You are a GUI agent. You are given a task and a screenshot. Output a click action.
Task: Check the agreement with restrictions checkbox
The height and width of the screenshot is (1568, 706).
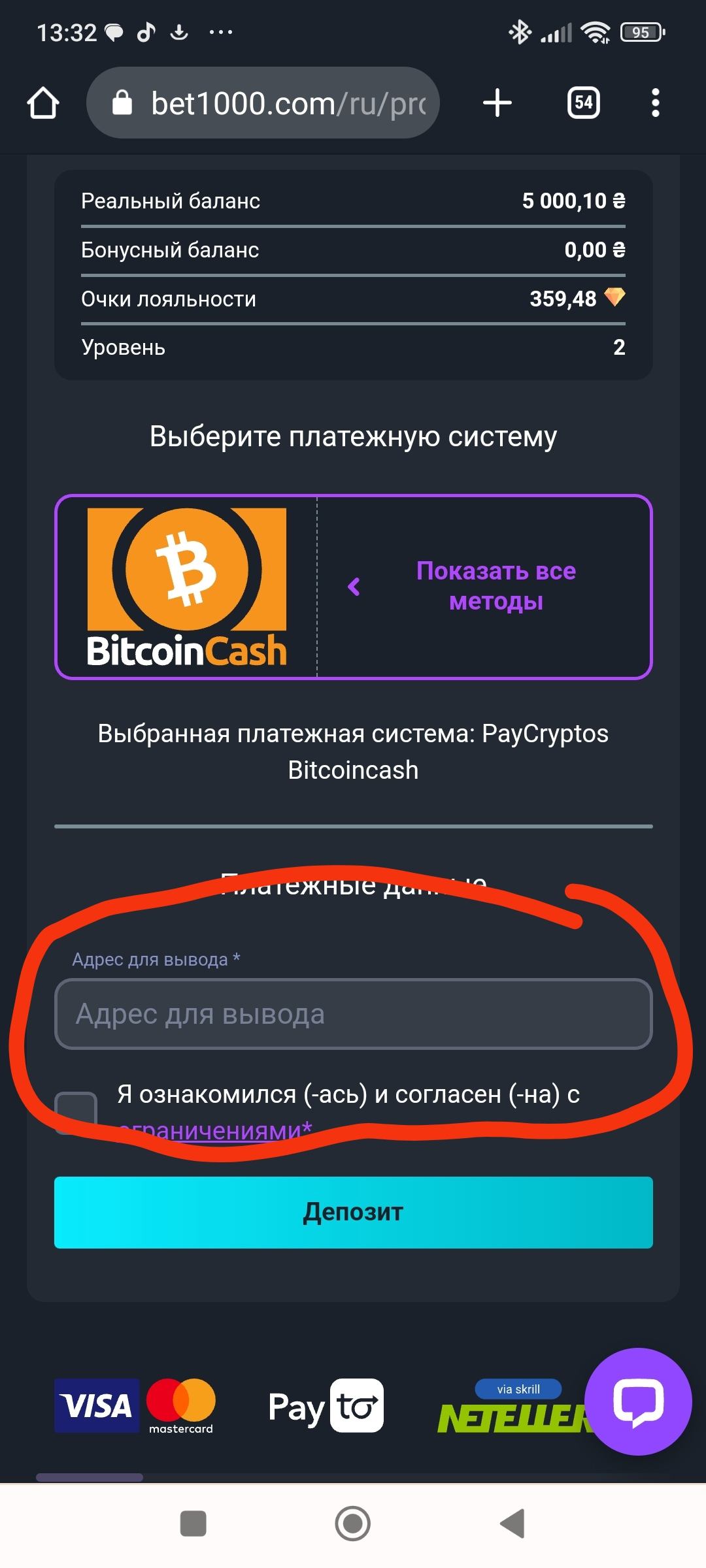[x=76, y=1113]
